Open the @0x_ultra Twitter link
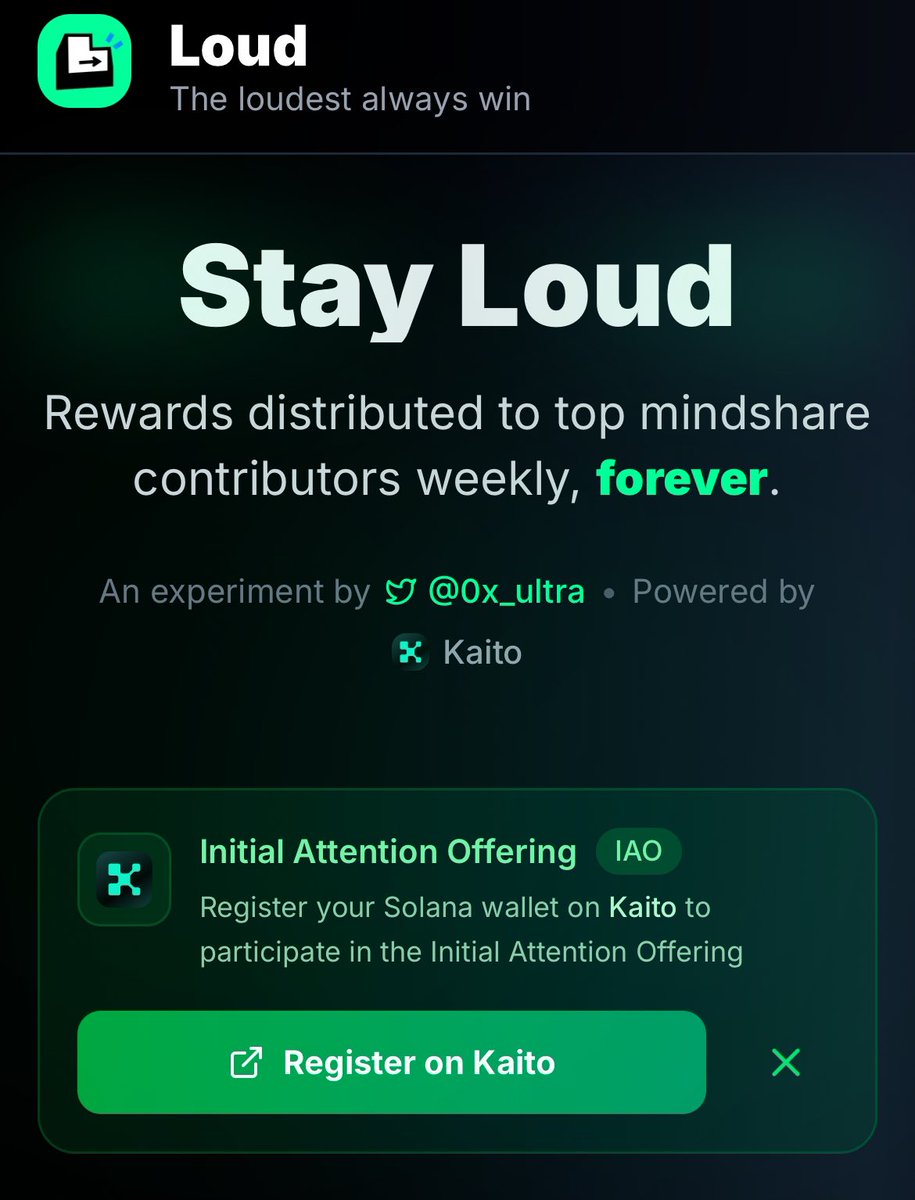The height and width of the screenshot is (1200, 915). 486,591
